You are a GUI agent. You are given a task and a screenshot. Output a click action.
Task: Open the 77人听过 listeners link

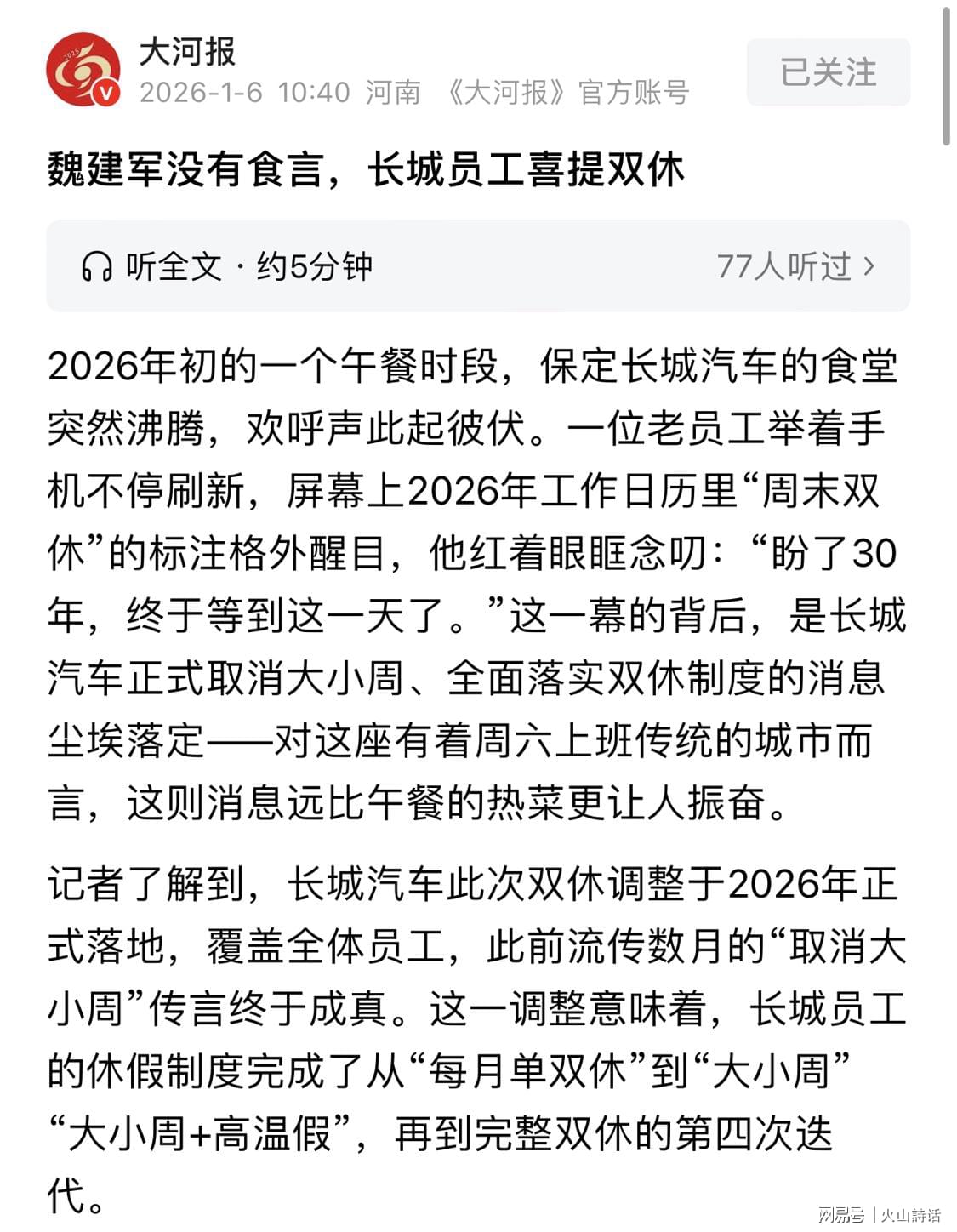pyautogui.click(x=795, y=267)
